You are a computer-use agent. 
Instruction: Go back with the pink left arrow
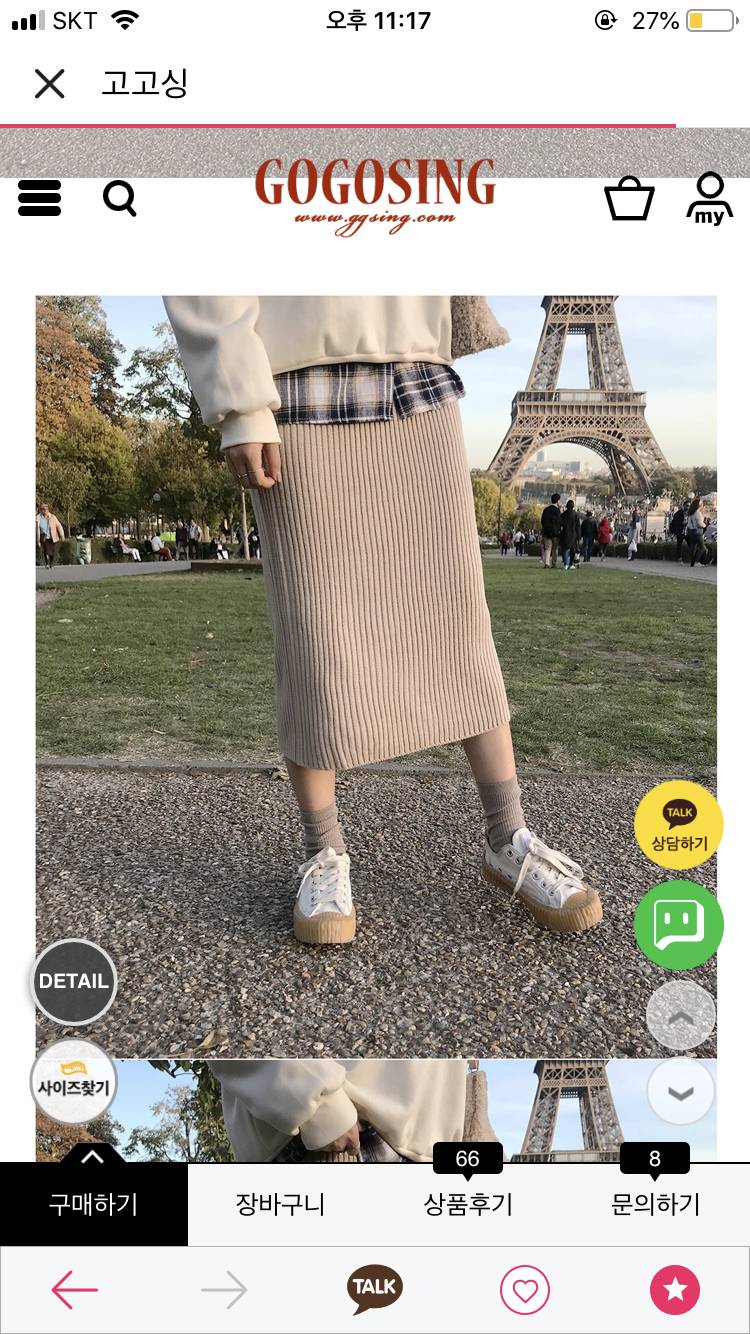pos(75,1290)
